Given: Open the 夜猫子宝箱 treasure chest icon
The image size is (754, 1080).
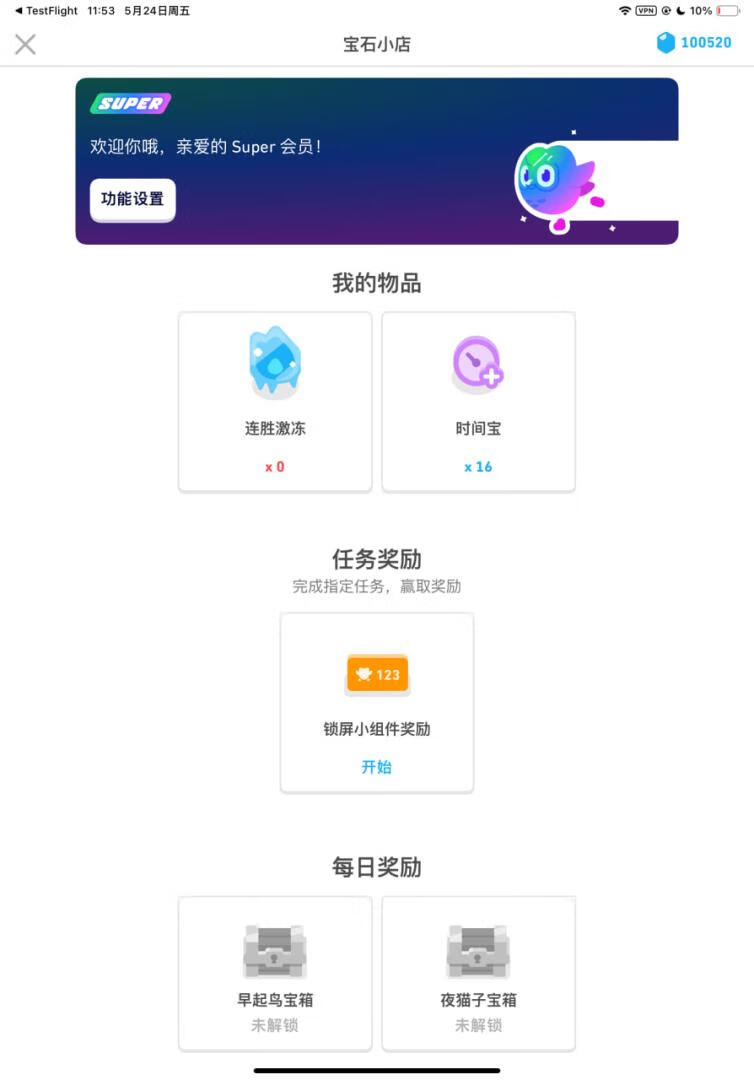Looking at the screenshot, I should (477, 950).
